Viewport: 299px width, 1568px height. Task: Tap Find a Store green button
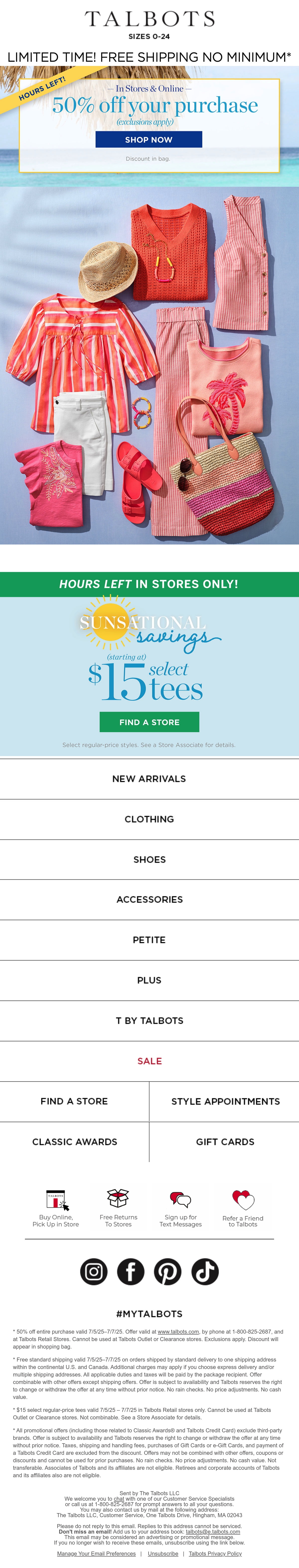coord(149,722)
